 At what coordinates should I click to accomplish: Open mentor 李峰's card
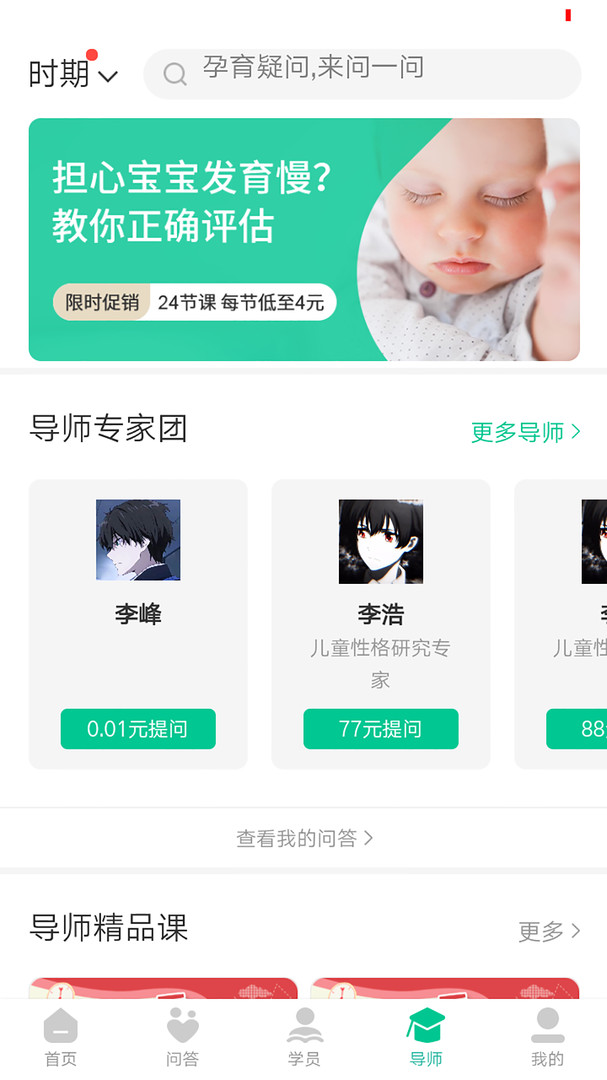click(138, 580)
